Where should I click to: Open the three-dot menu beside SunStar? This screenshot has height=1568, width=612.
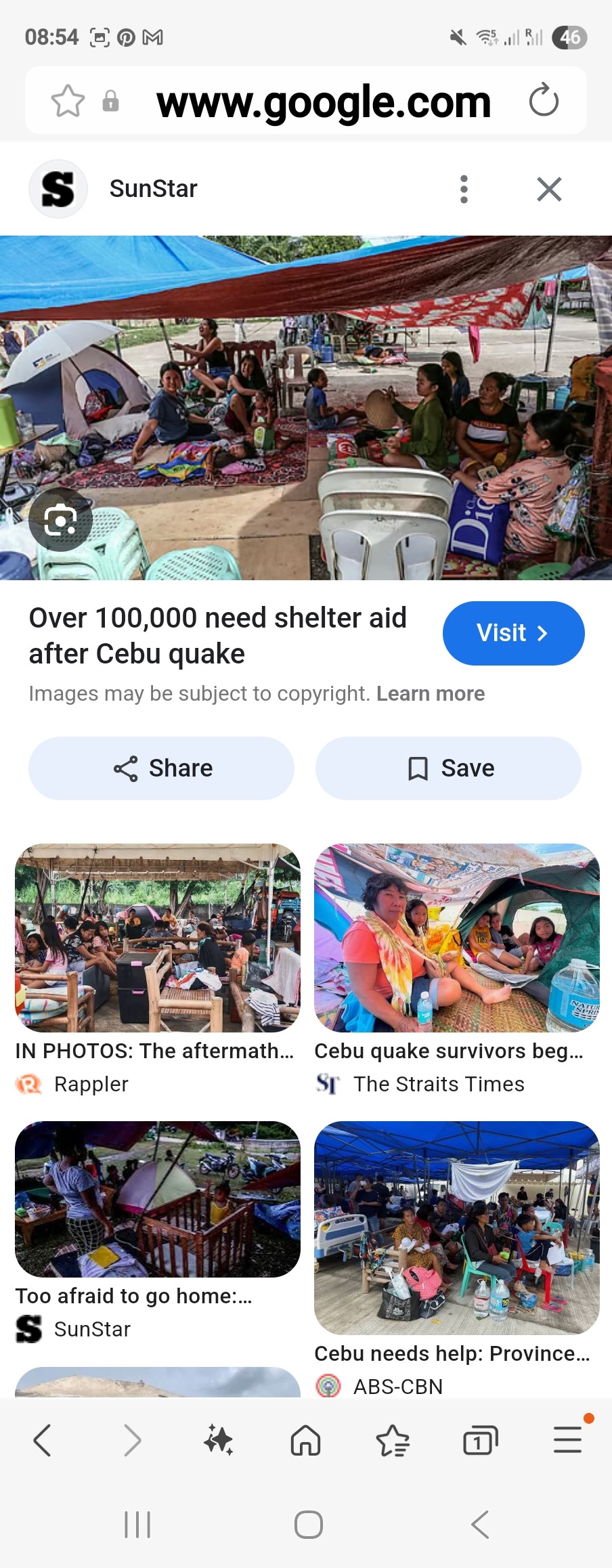(x=464, y=189)
